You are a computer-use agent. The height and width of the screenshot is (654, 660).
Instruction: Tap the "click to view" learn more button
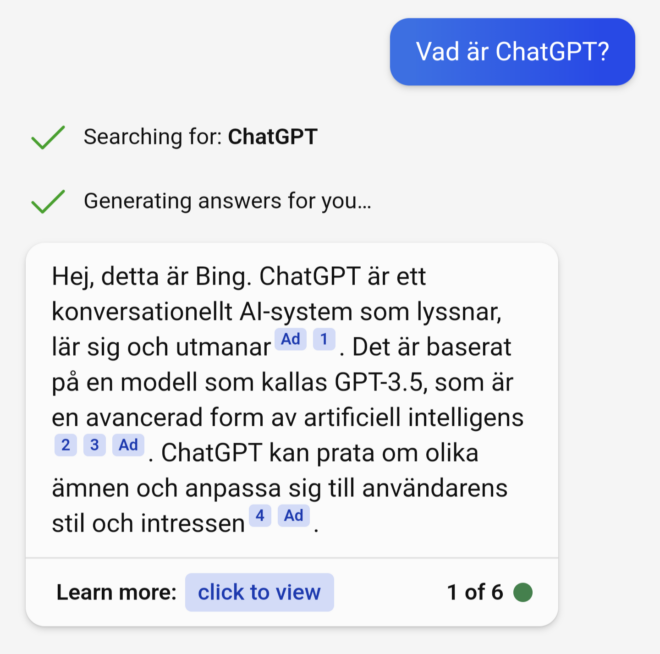(x=259, y=592)
